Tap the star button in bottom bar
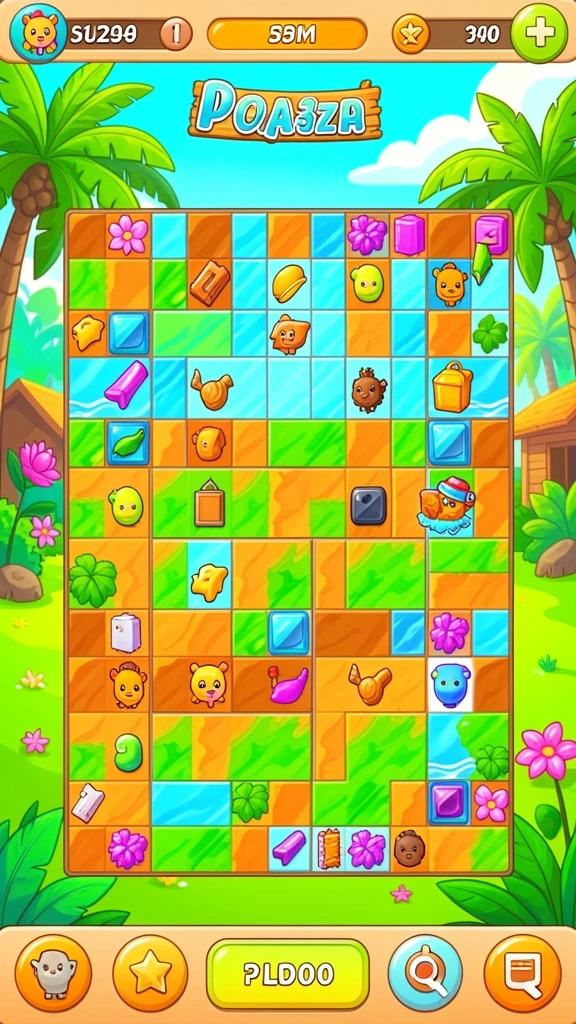Viewport: 576px width, 1024px height. [x=150, y=972]
